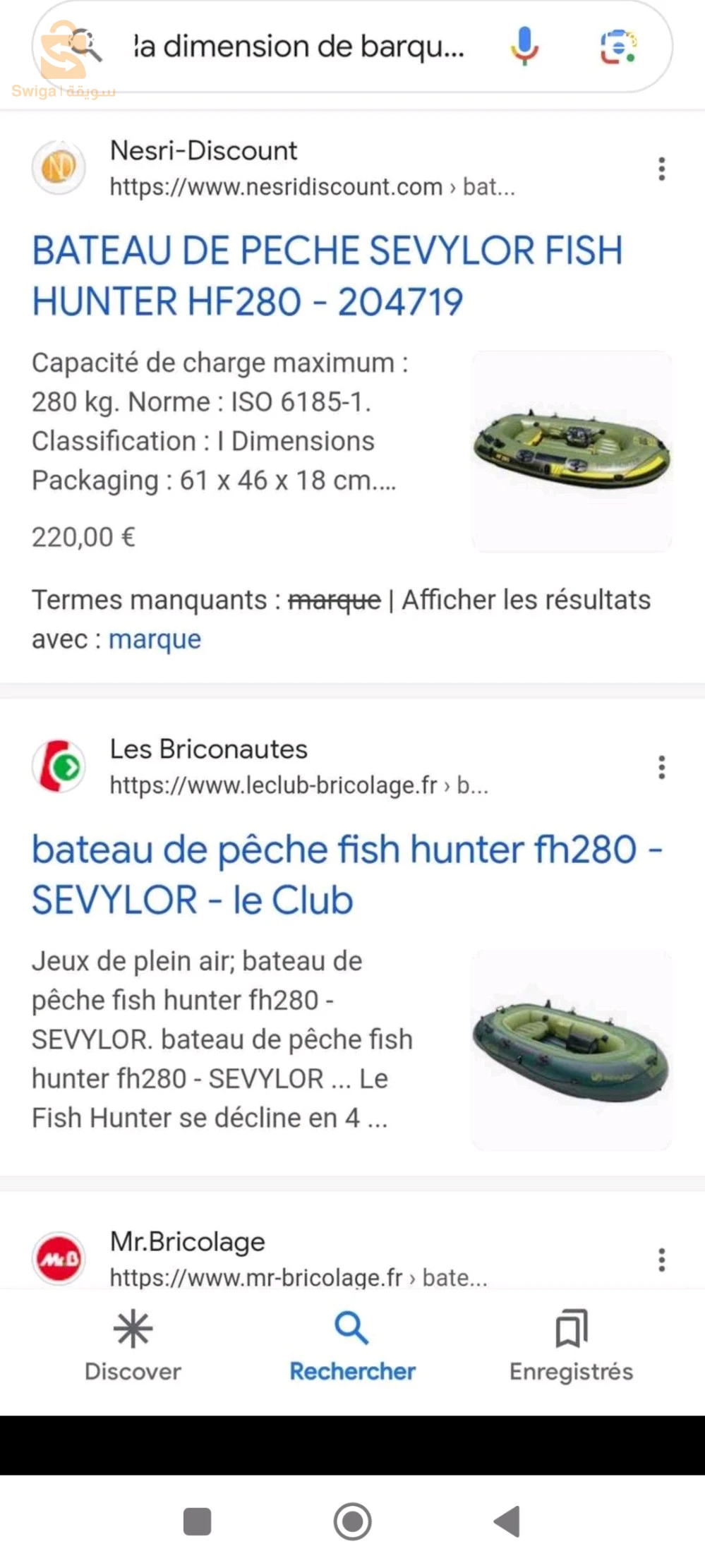Open Google Lens camera search
Image resolution: width=705 pixels, height=1568 pixels.
pos(617,45)
